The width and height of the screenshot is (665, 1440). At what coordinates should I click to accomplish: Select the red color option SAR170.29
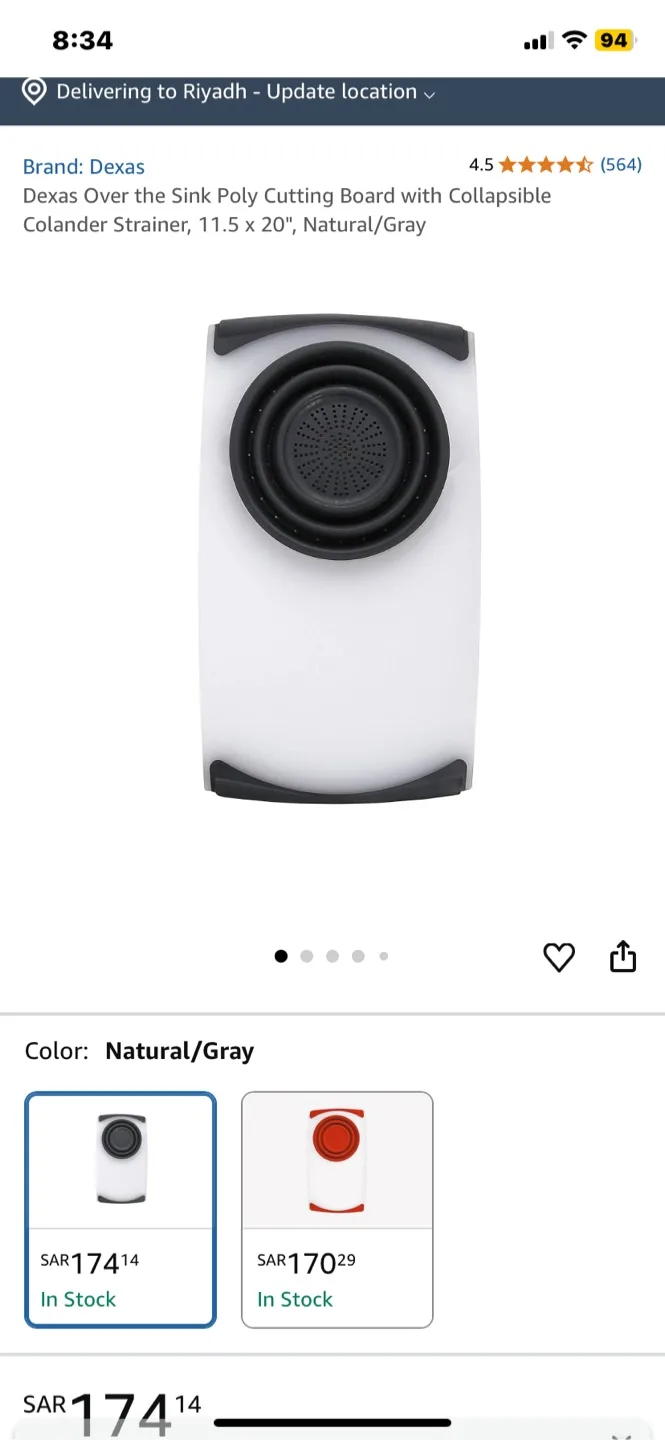point(337,1209)
